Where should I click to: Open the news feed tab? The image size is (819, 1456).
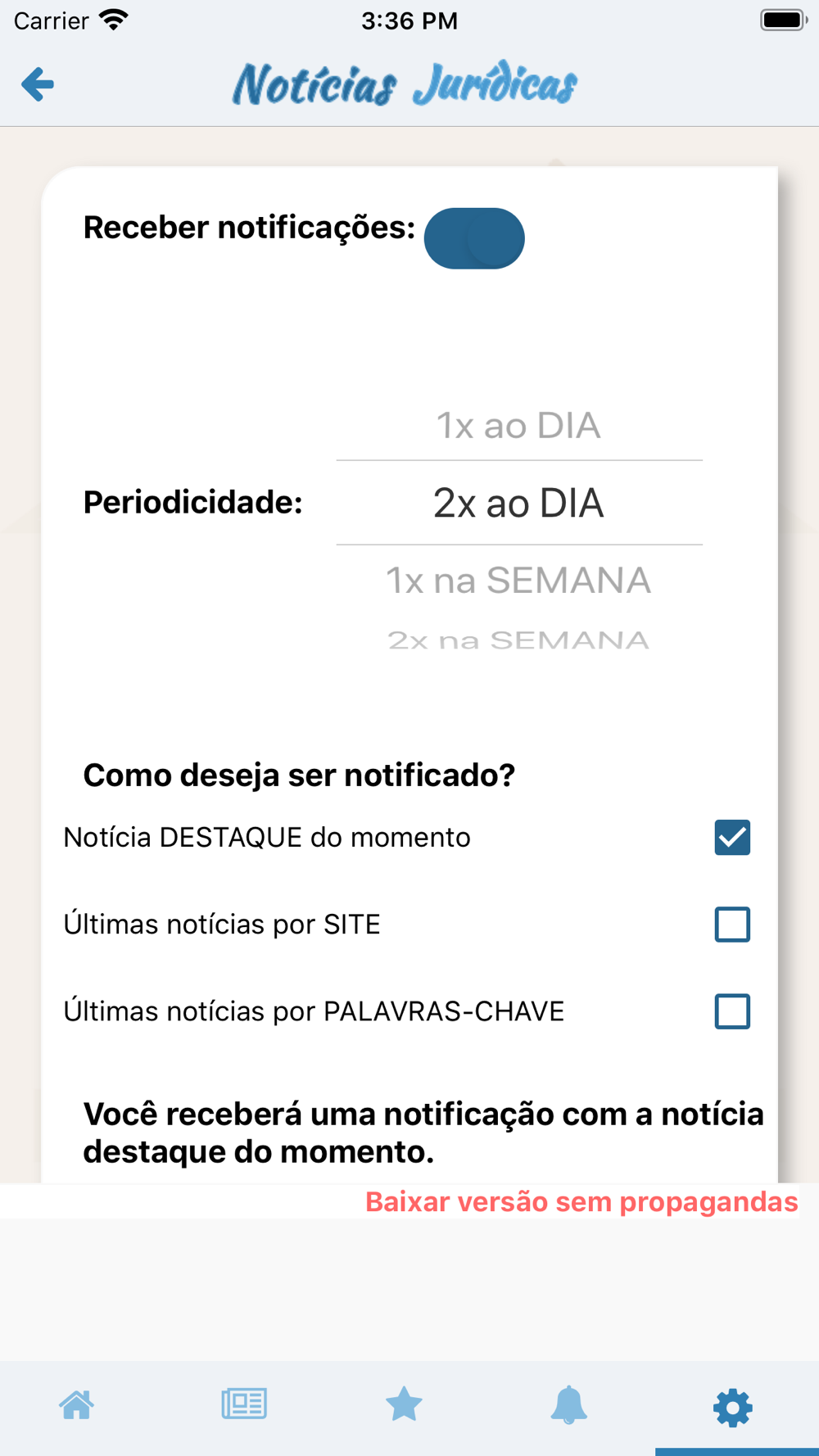(244, 1404)
